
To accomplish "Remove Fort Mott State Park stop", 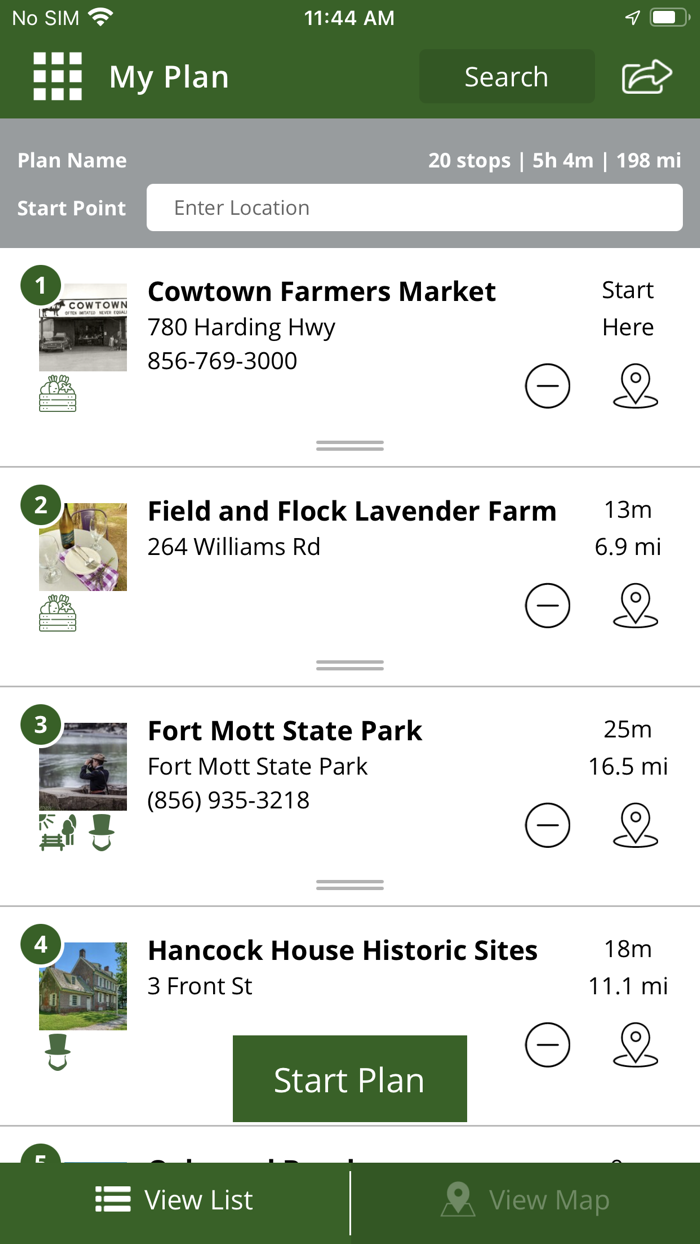I will click(x=547, y=826).
